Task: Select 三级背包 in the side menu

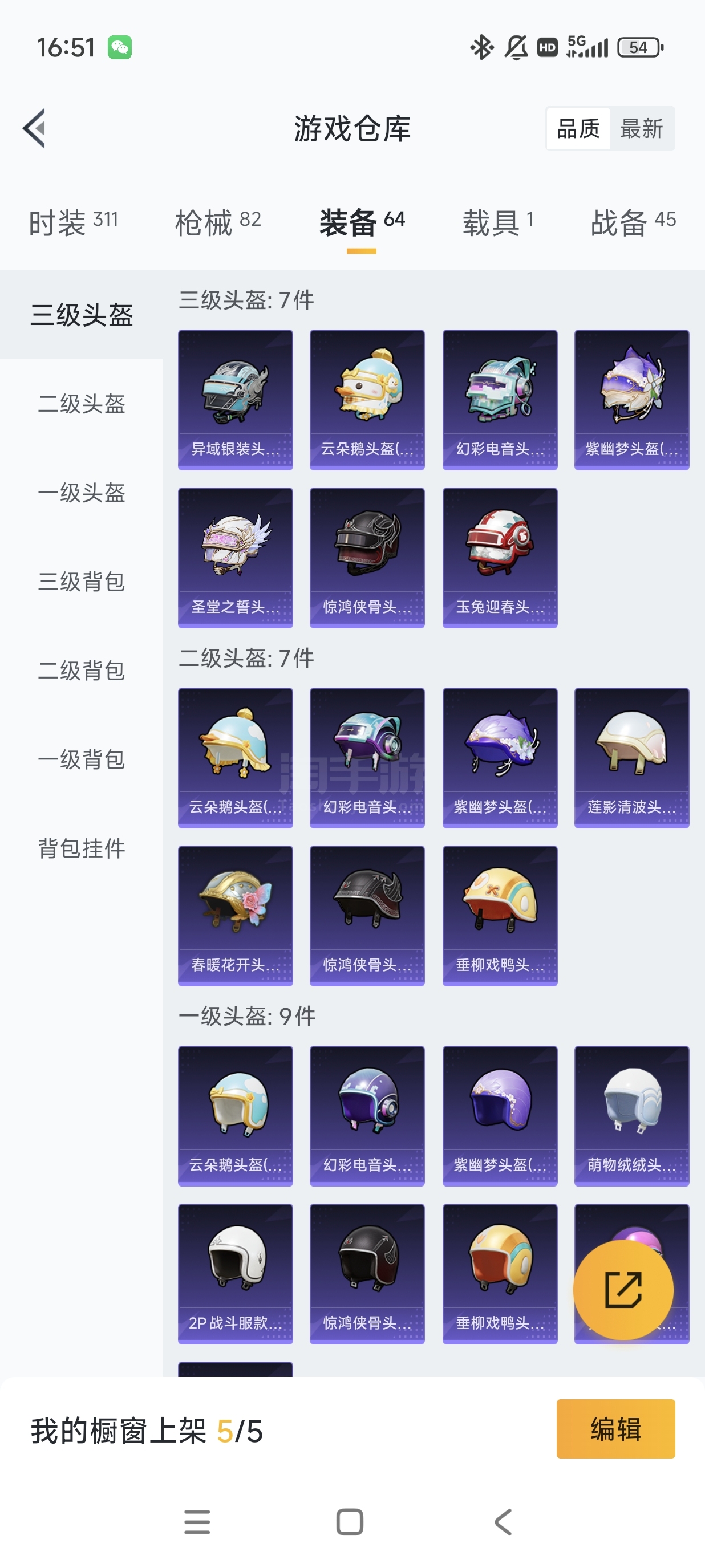Action: pos(82,582)
